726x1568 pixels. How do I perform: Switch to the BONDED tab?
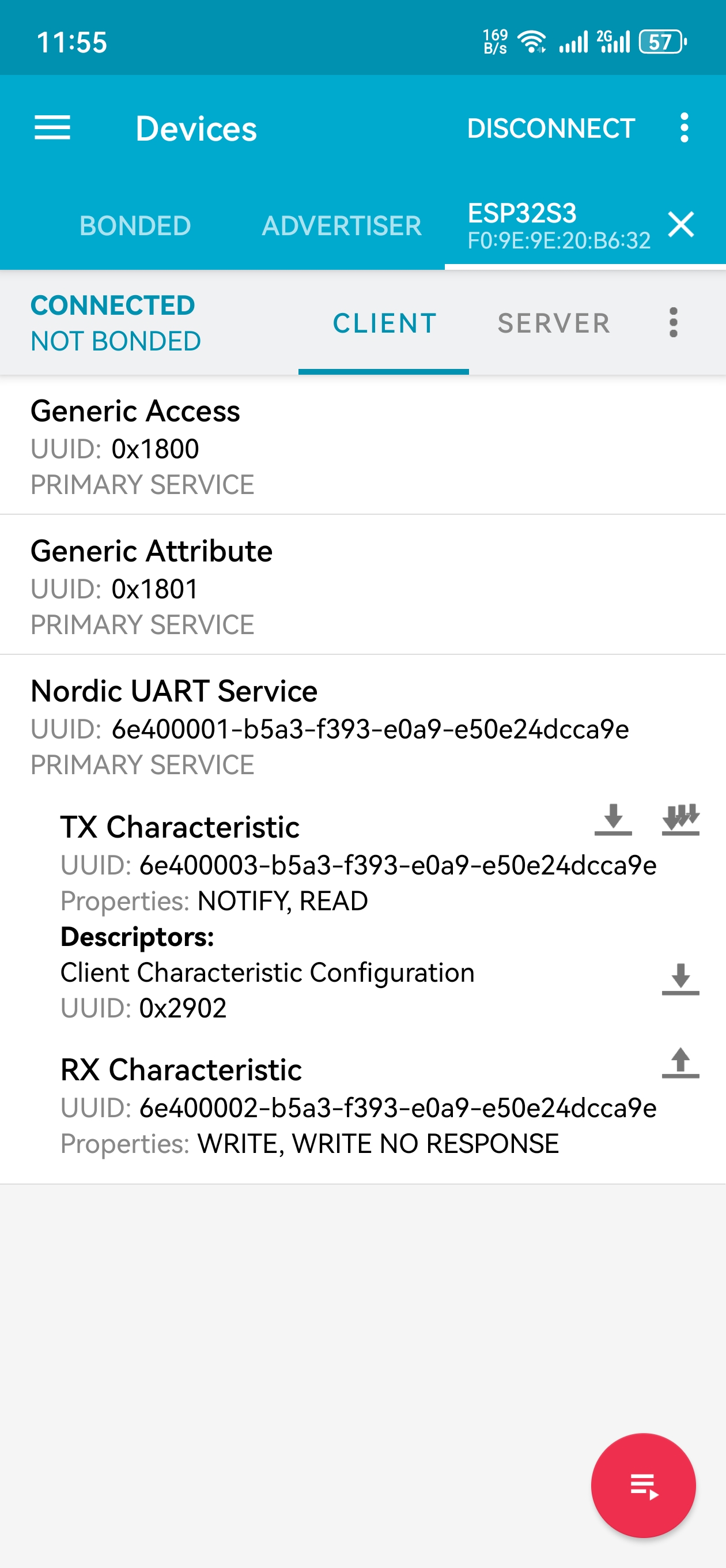pyautogui.click(x=135, y=226)
